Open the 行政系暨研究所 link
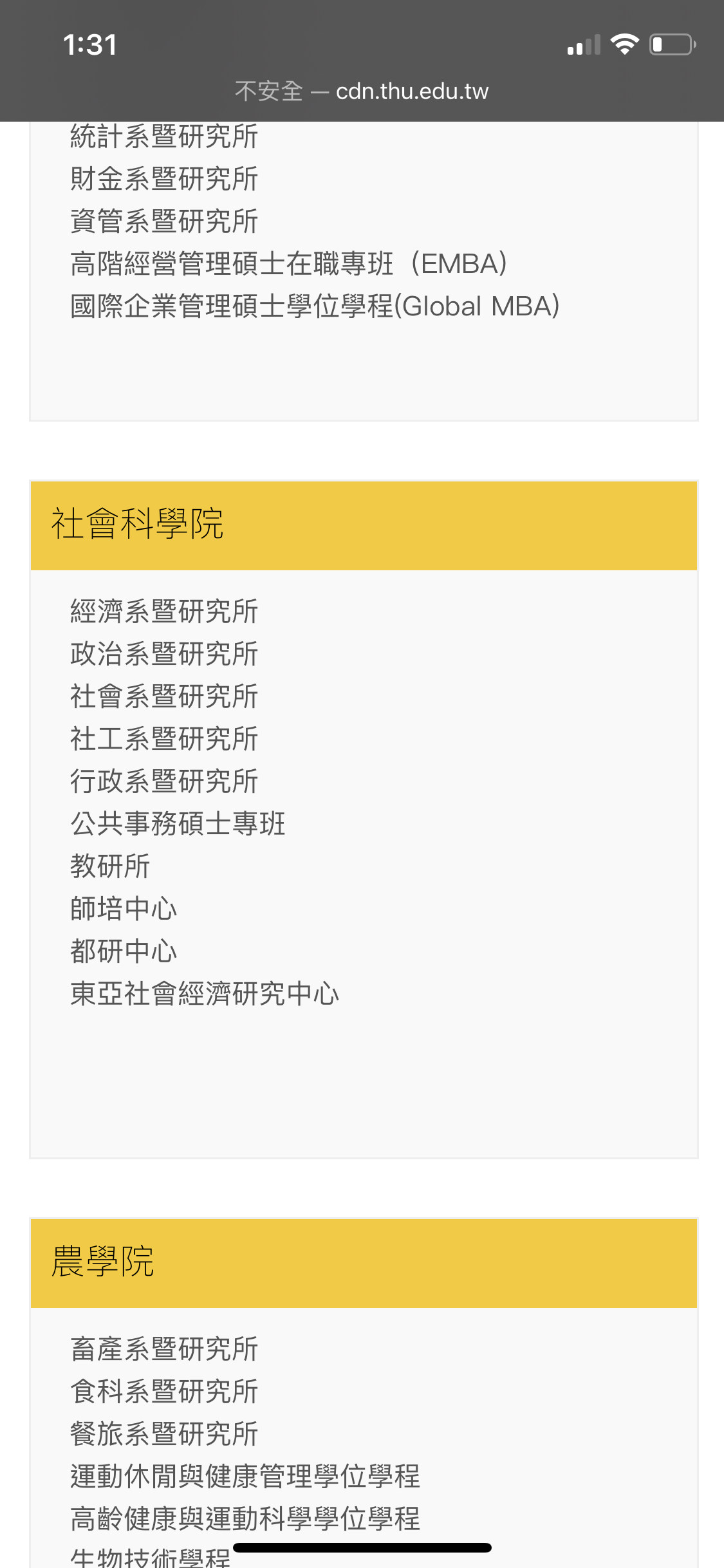This screenshot has height=1568, width=724. [164, 781]
